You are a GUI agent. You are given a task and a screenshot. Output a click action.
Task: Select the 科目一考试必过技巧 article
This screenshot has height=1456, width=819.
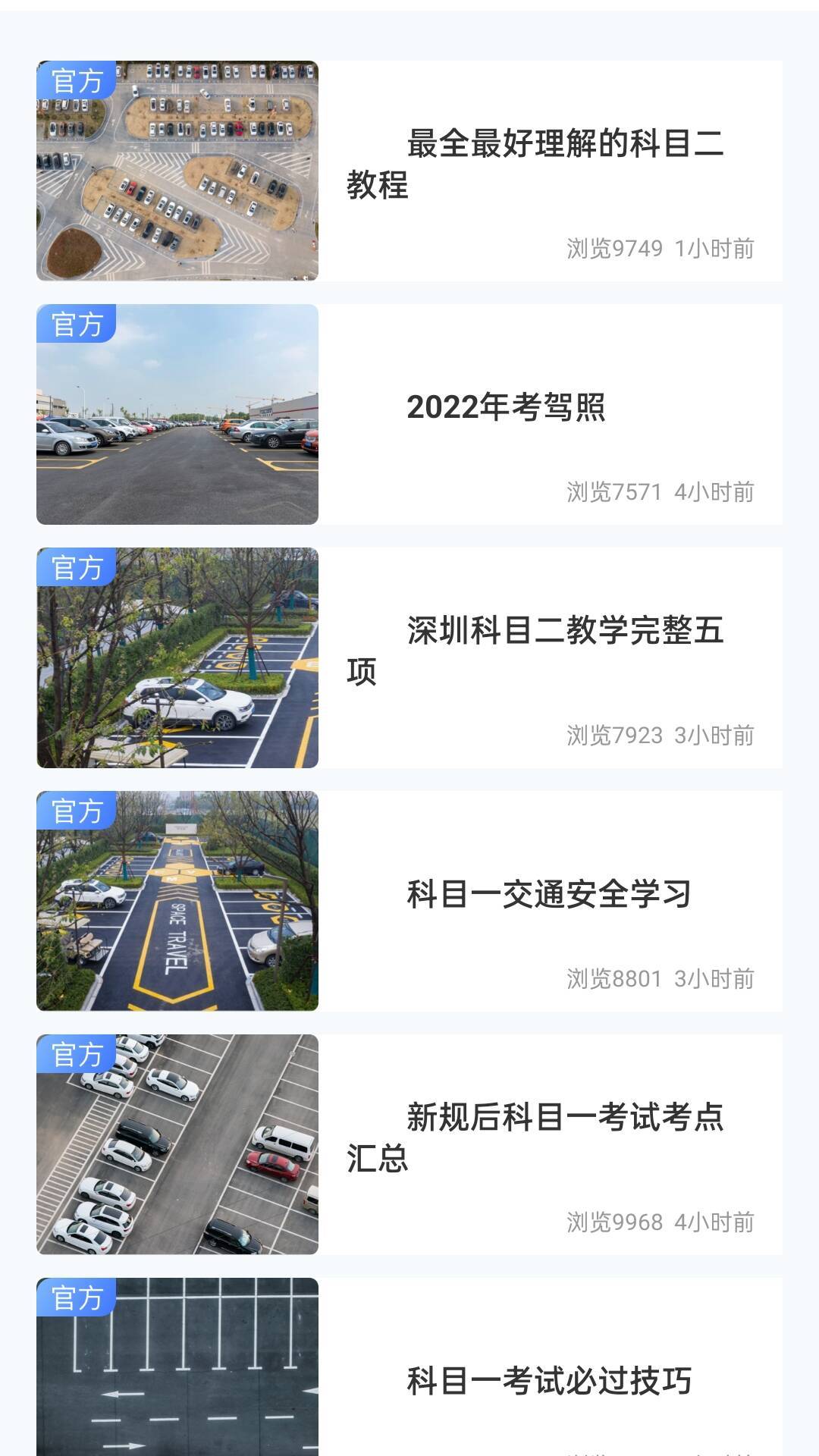548,1381
